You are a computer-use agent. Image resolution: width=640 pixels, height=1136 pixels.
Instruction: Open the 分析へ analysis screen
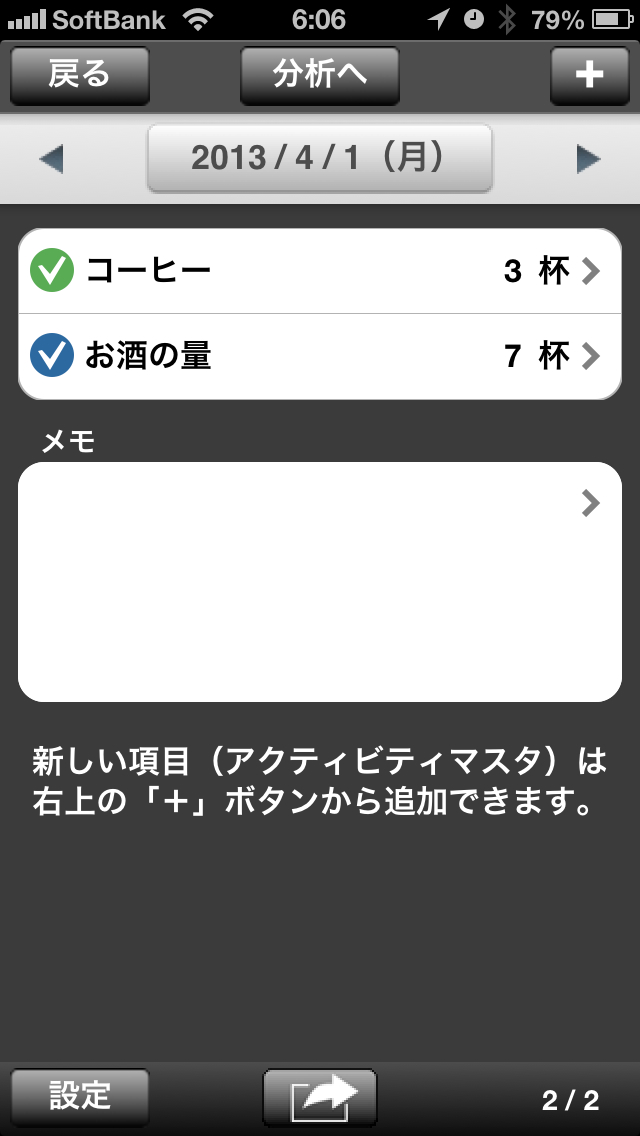point(320,75)
